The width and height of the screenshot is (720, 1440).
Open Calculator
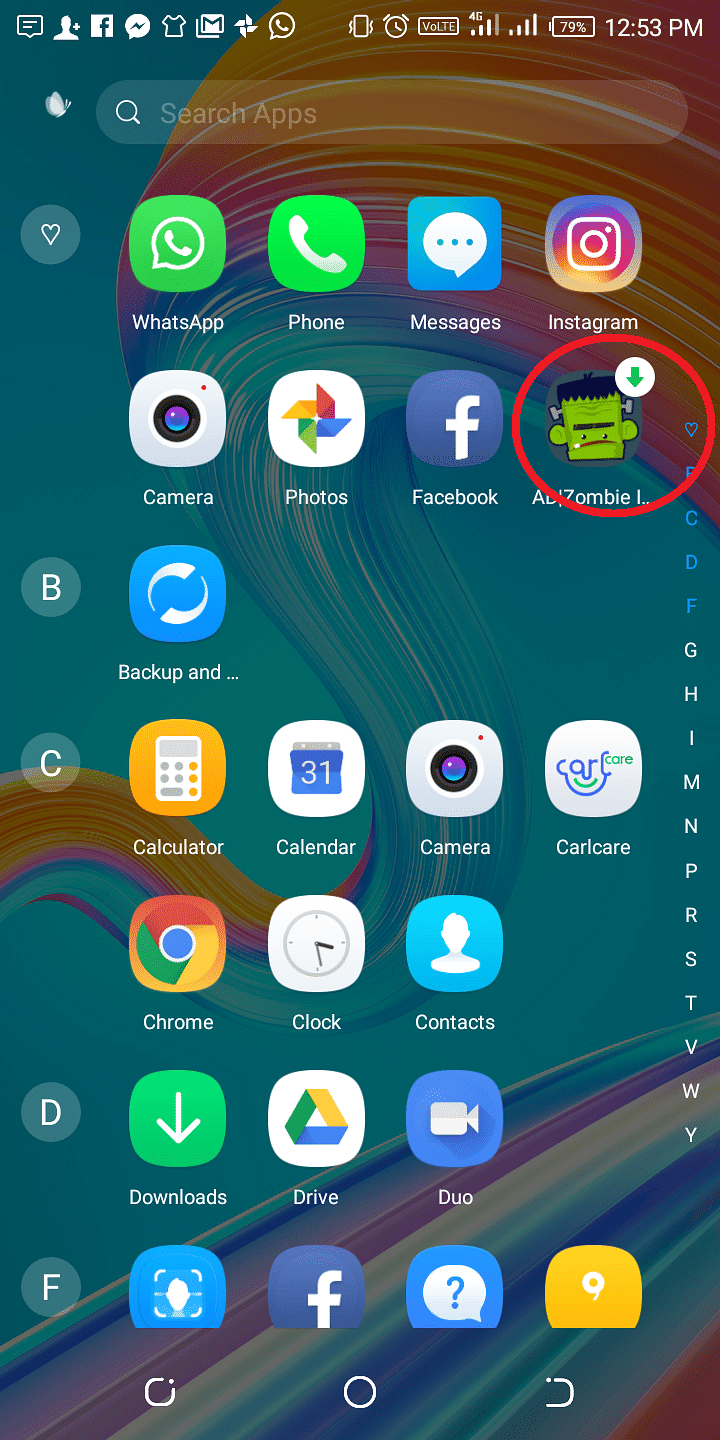tap(178, 770)
